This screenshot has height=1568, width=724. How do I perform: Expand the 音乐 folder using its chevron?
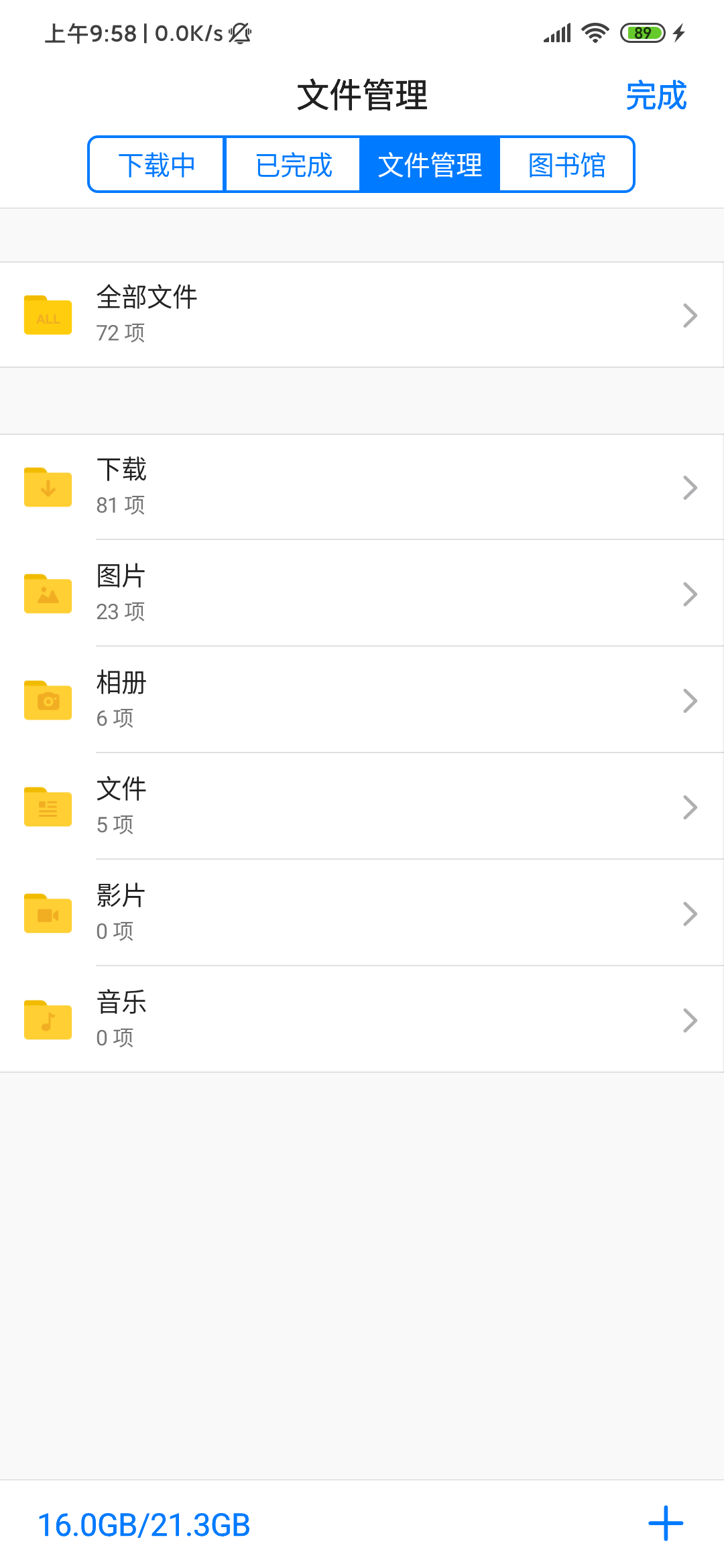(x=690, y=1020)
